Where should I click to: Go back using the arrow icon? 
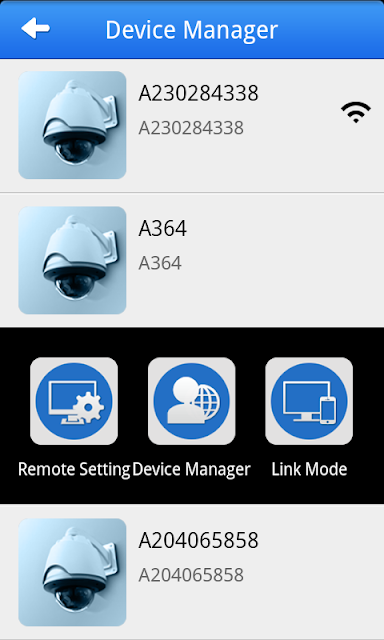coord(36,29)
